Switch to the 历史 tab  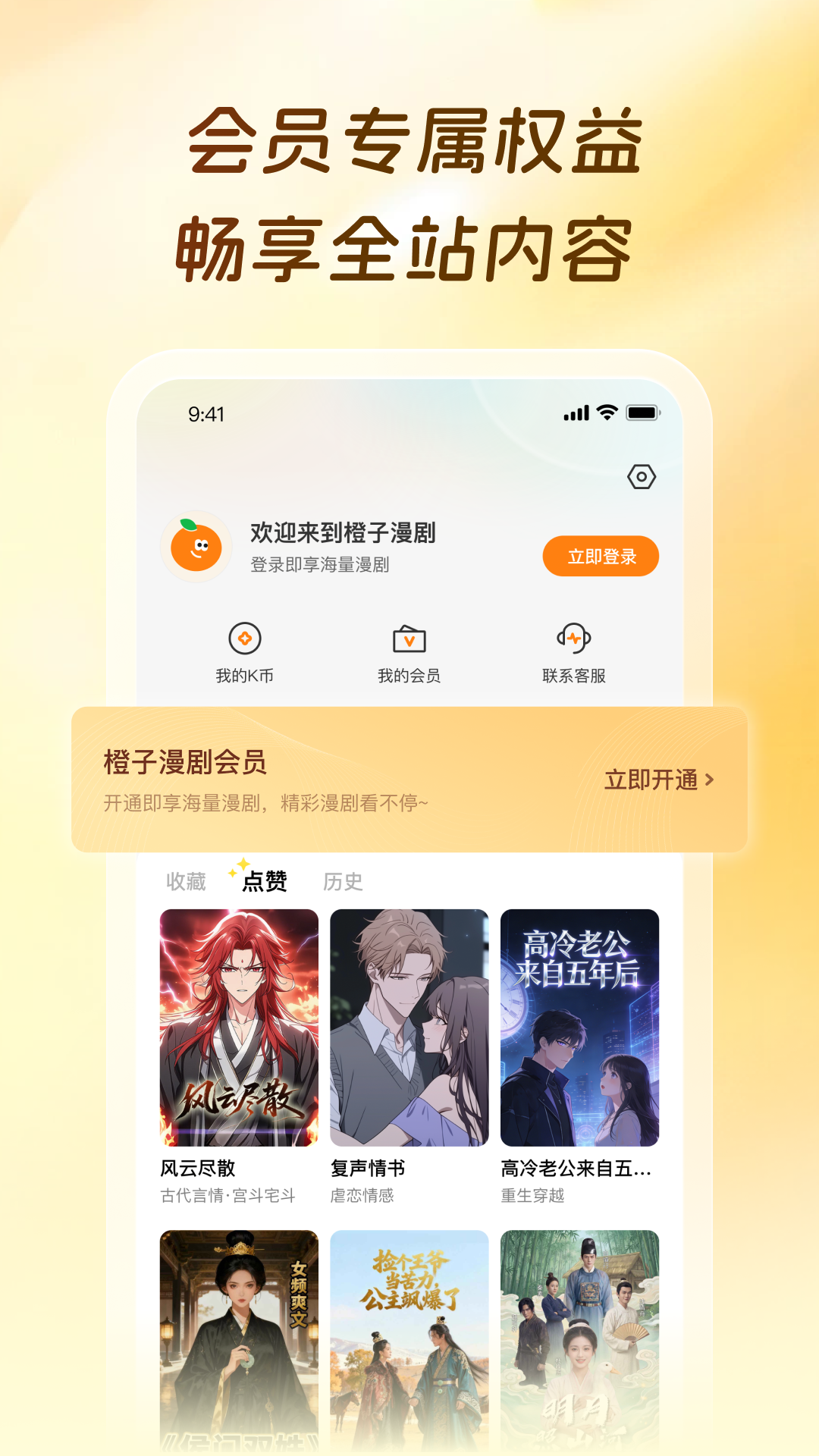click(x=343, y=882)
